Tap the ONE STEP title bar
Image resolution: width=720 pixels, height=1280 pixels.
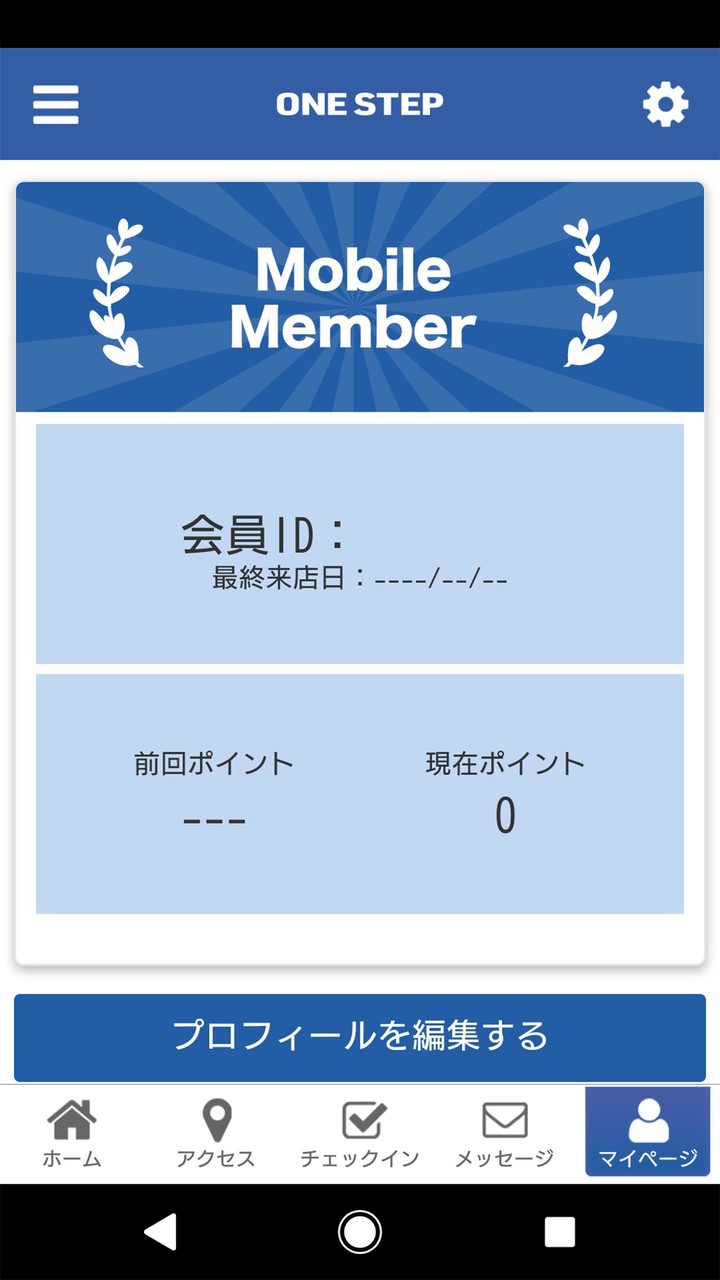(x=360, y=103)
